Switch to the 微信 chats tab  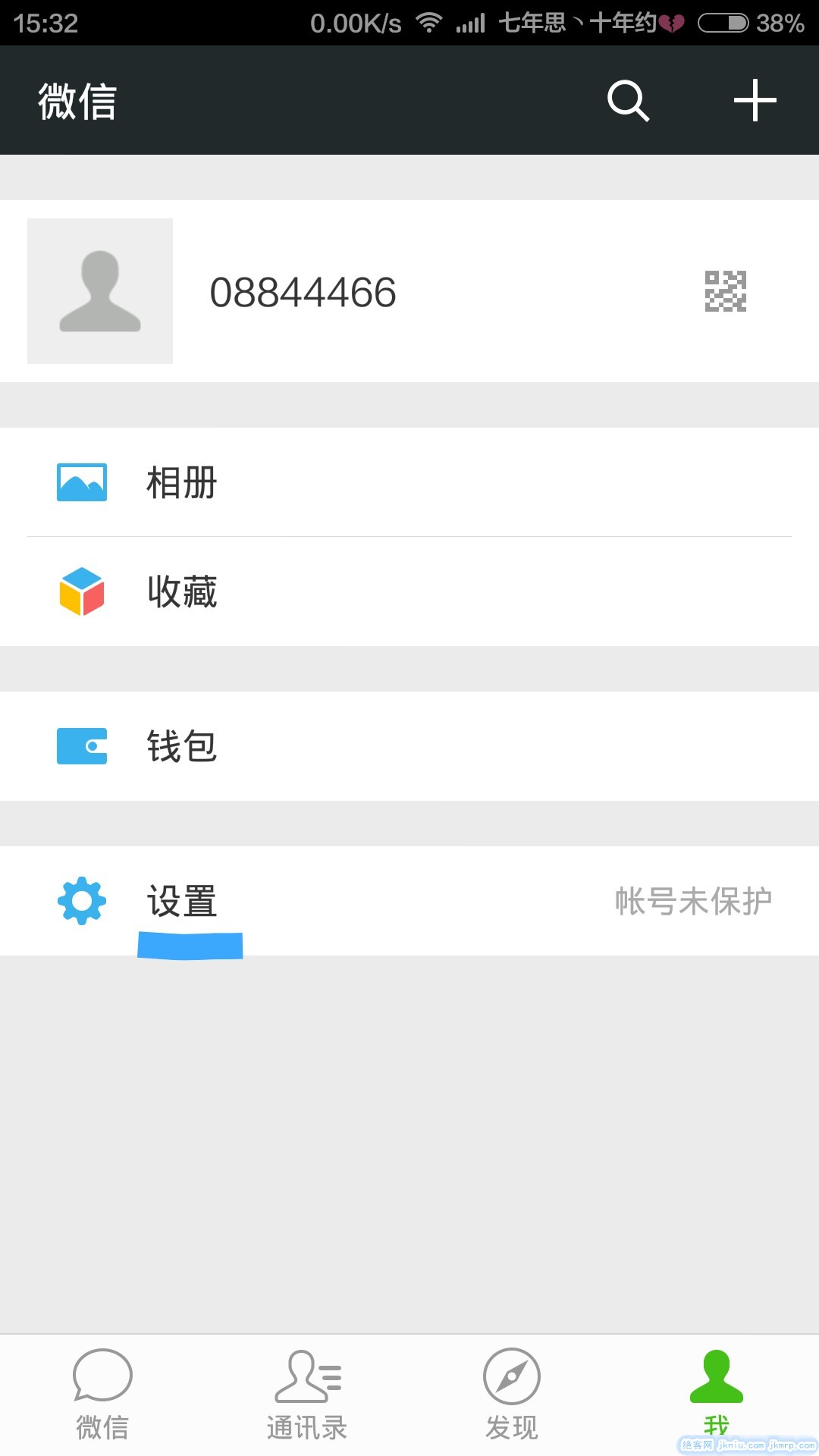point(102,1395)
